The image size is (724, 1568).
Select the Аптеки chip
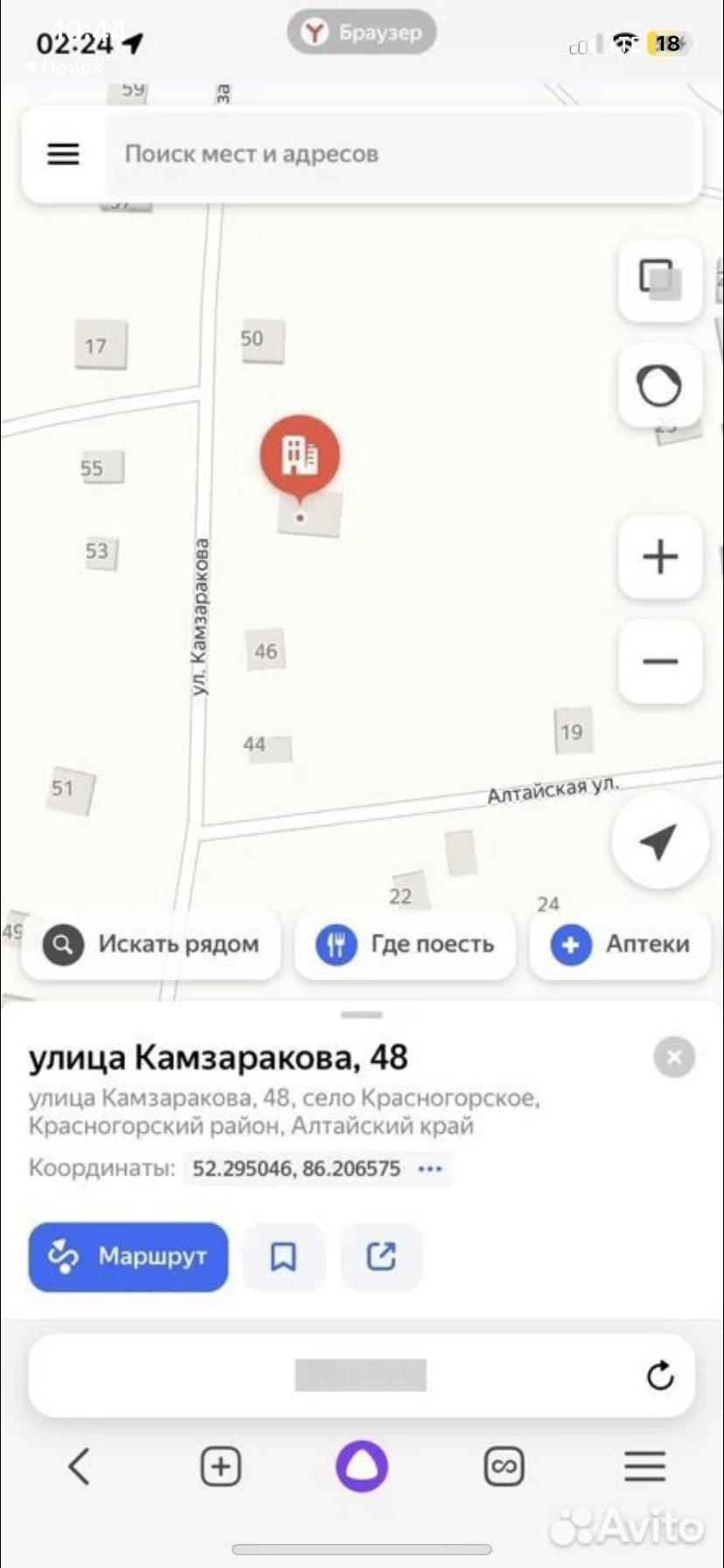tap(620, 944)
